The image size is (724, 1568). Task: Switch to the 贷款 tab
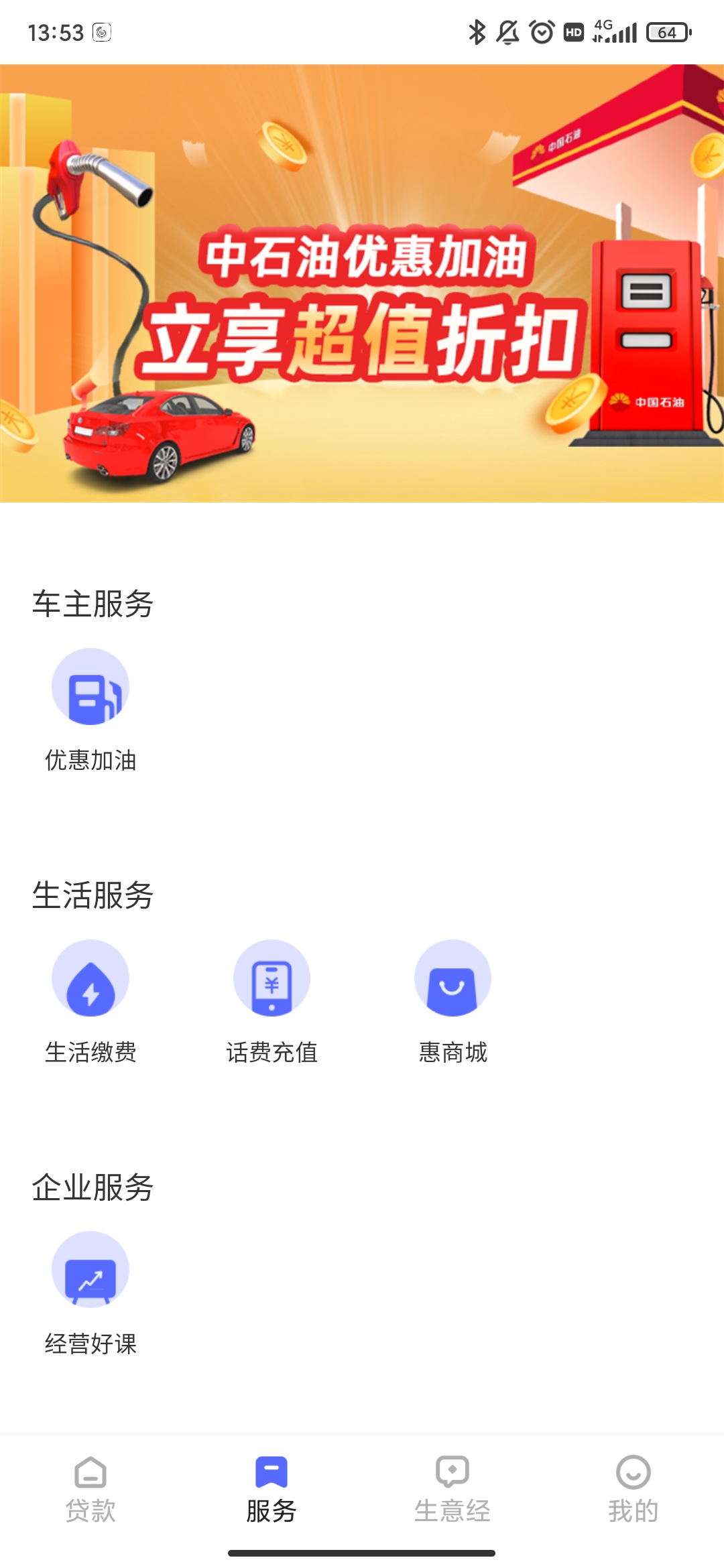tap(90, 1489)
